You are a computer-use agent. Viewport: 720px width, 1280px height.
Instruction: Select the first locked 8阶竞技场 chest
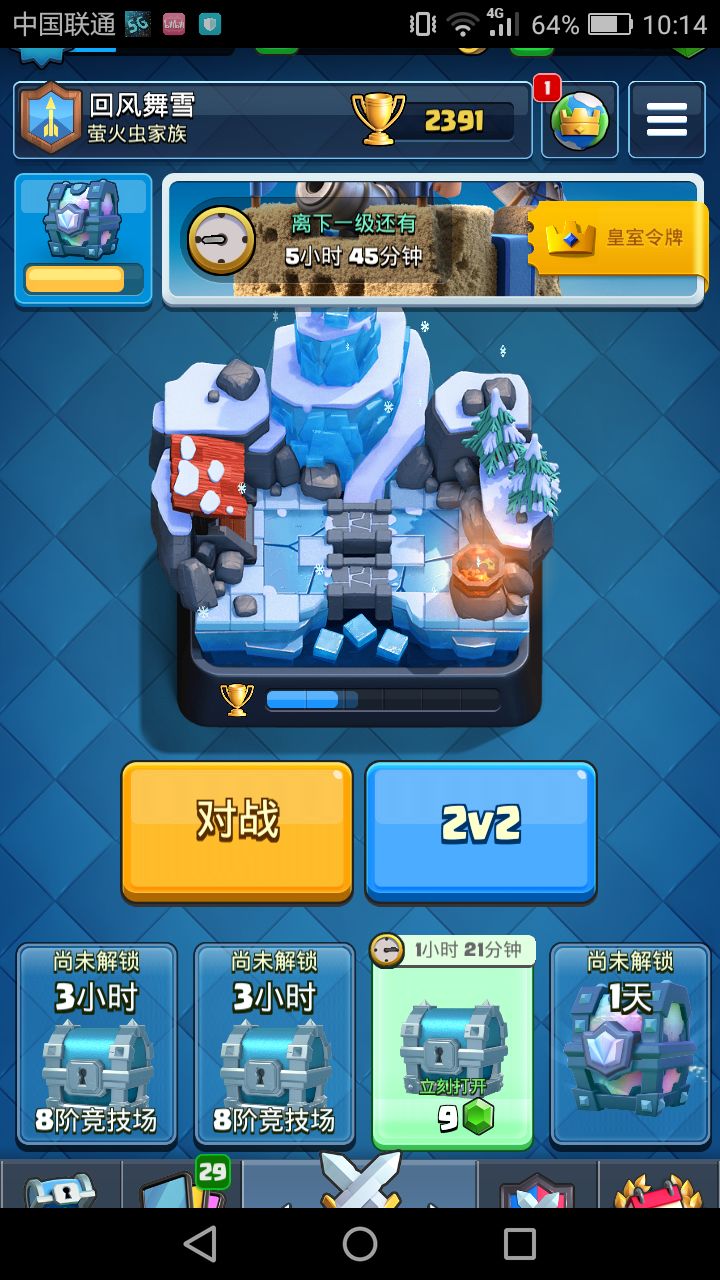(96, 1046)
